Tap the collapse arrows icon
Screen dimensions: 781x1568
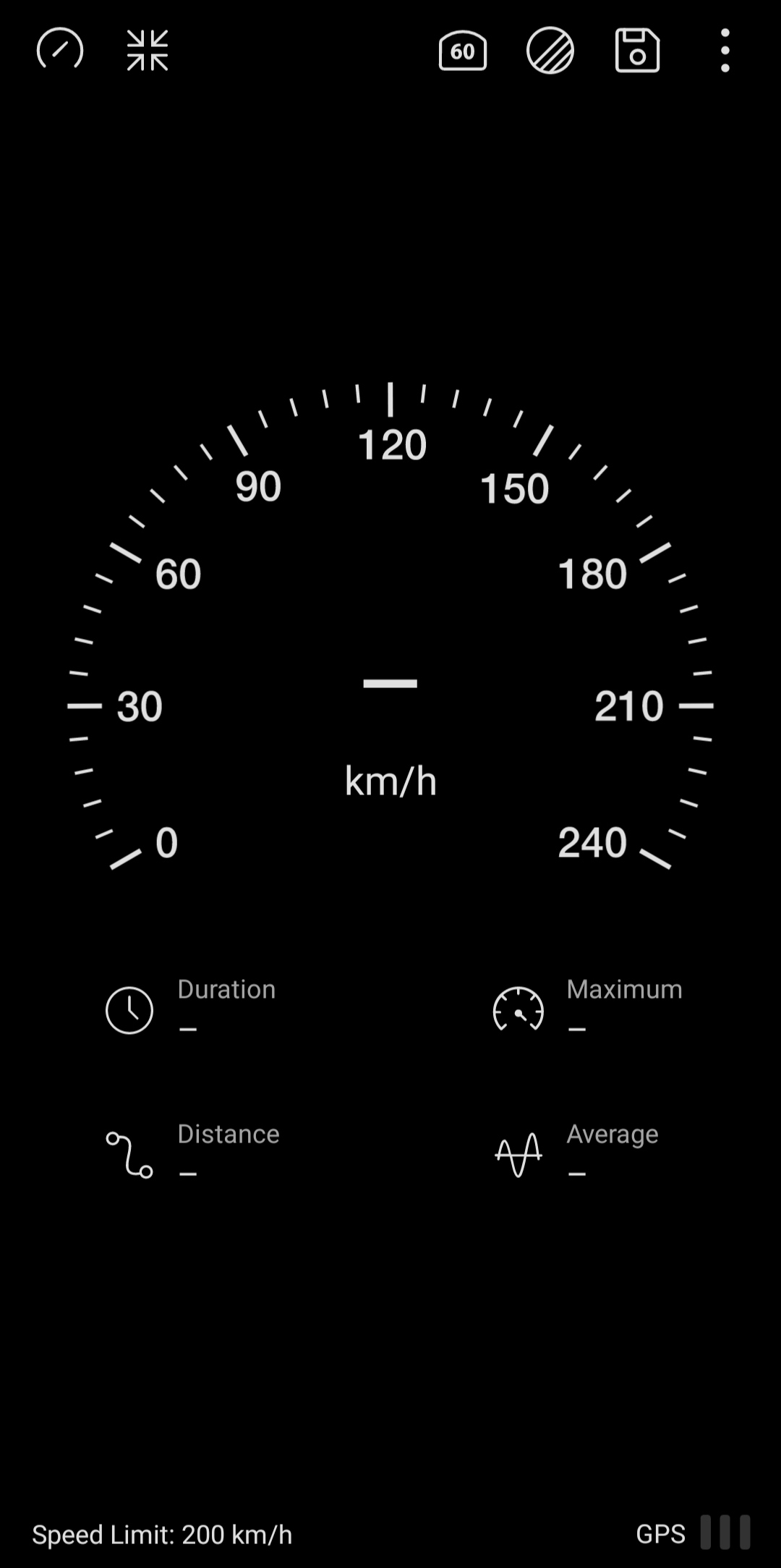[x=148, y=50]
